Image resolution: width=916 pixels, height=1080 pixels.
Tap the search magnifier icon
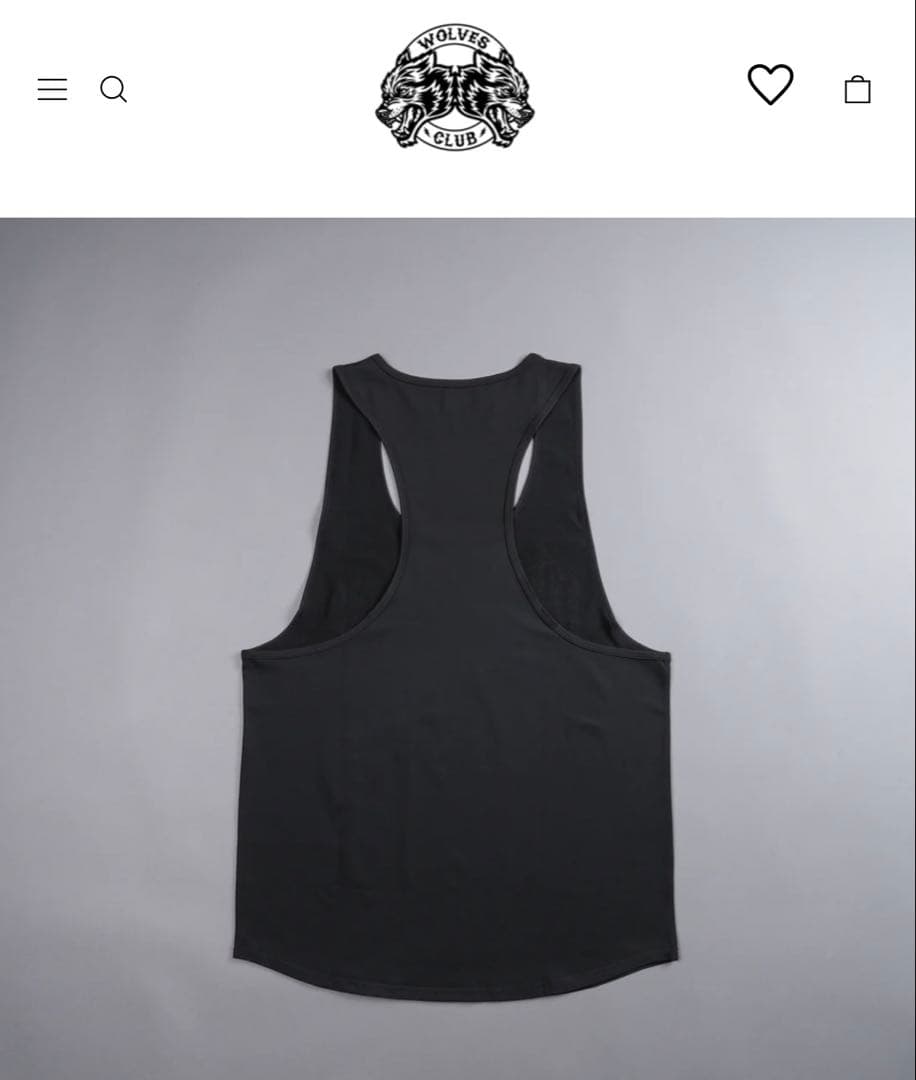coord(113,90)
